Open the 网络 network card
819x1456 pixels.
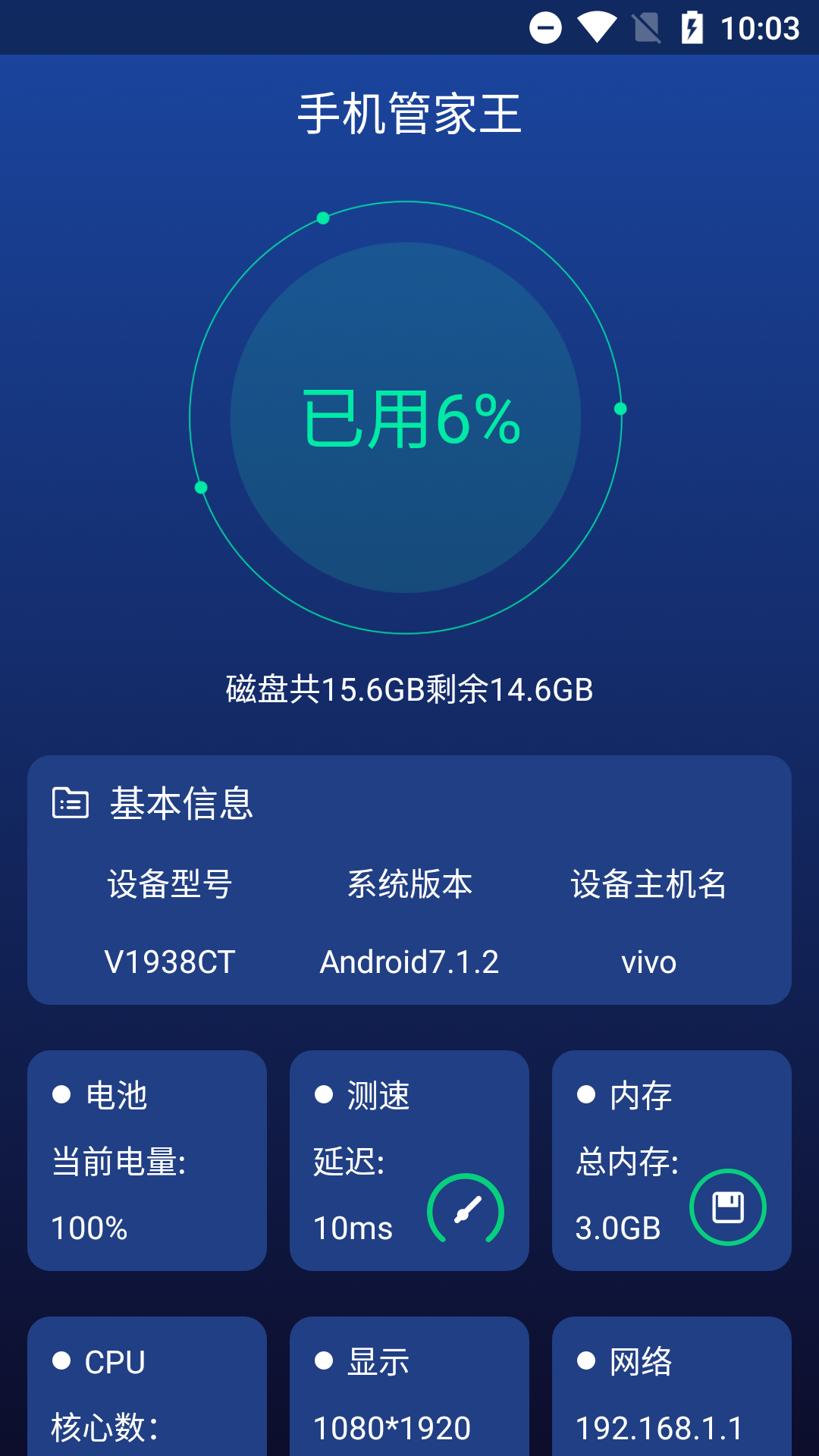pos(672,1386)
